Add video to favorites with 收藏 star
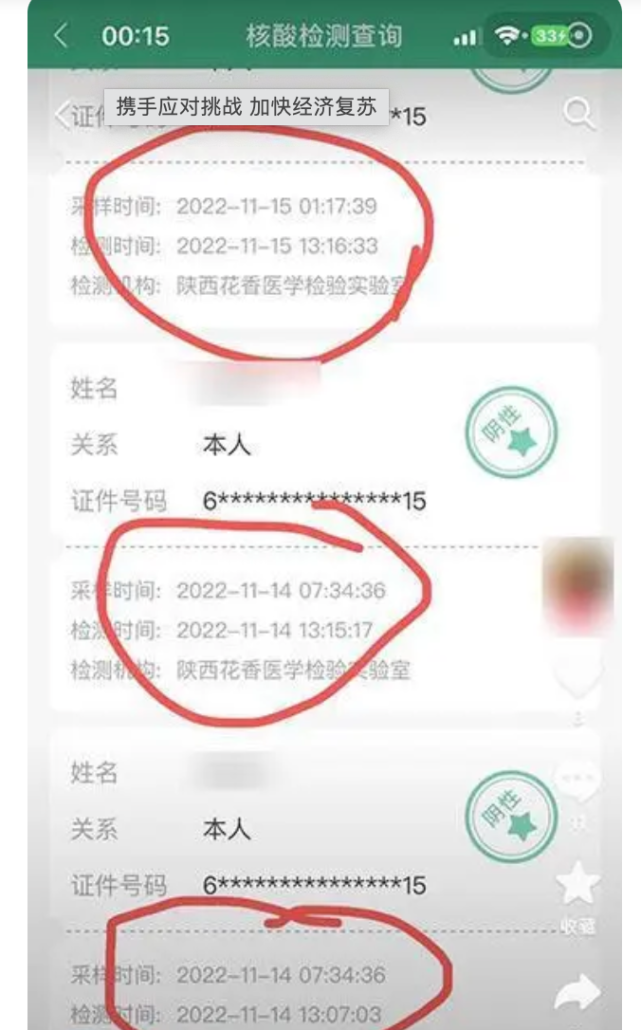The height and width of the screenshot is (1030, 641). (x=578, y=884)
